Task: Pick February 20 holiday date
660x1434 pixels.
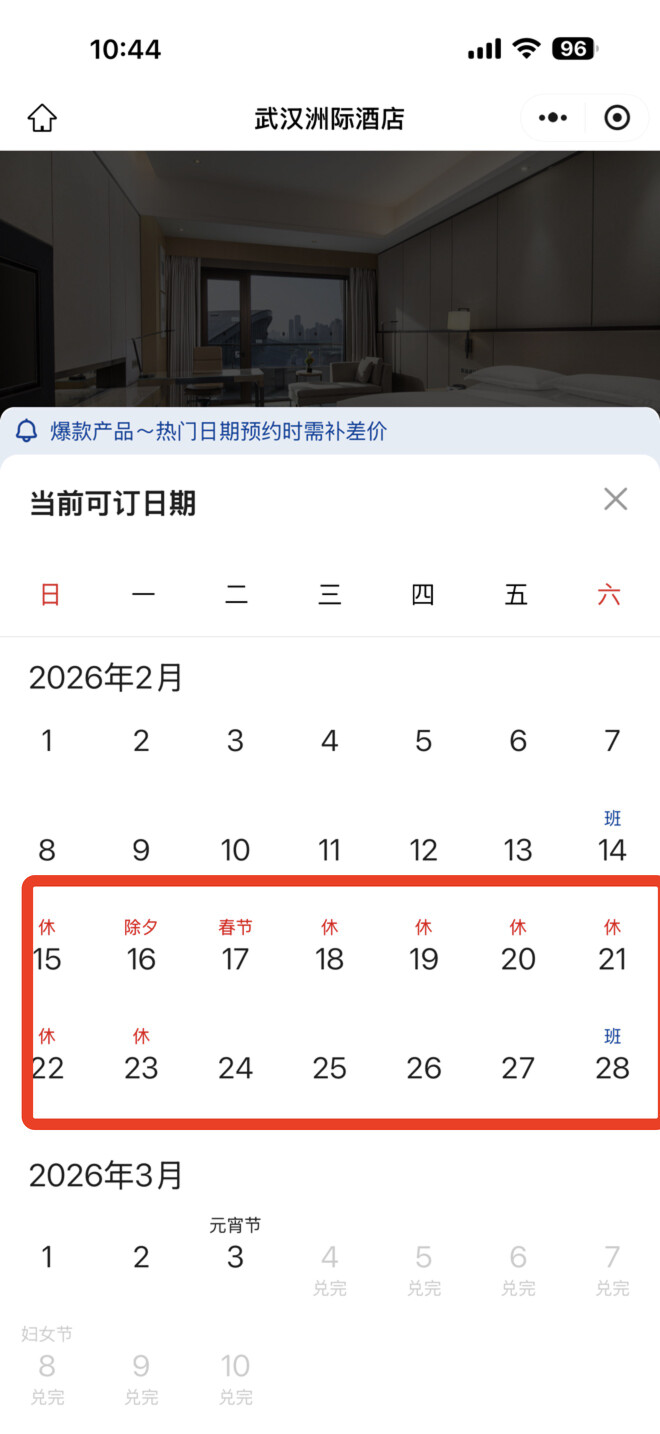Action: click(518, 955)
